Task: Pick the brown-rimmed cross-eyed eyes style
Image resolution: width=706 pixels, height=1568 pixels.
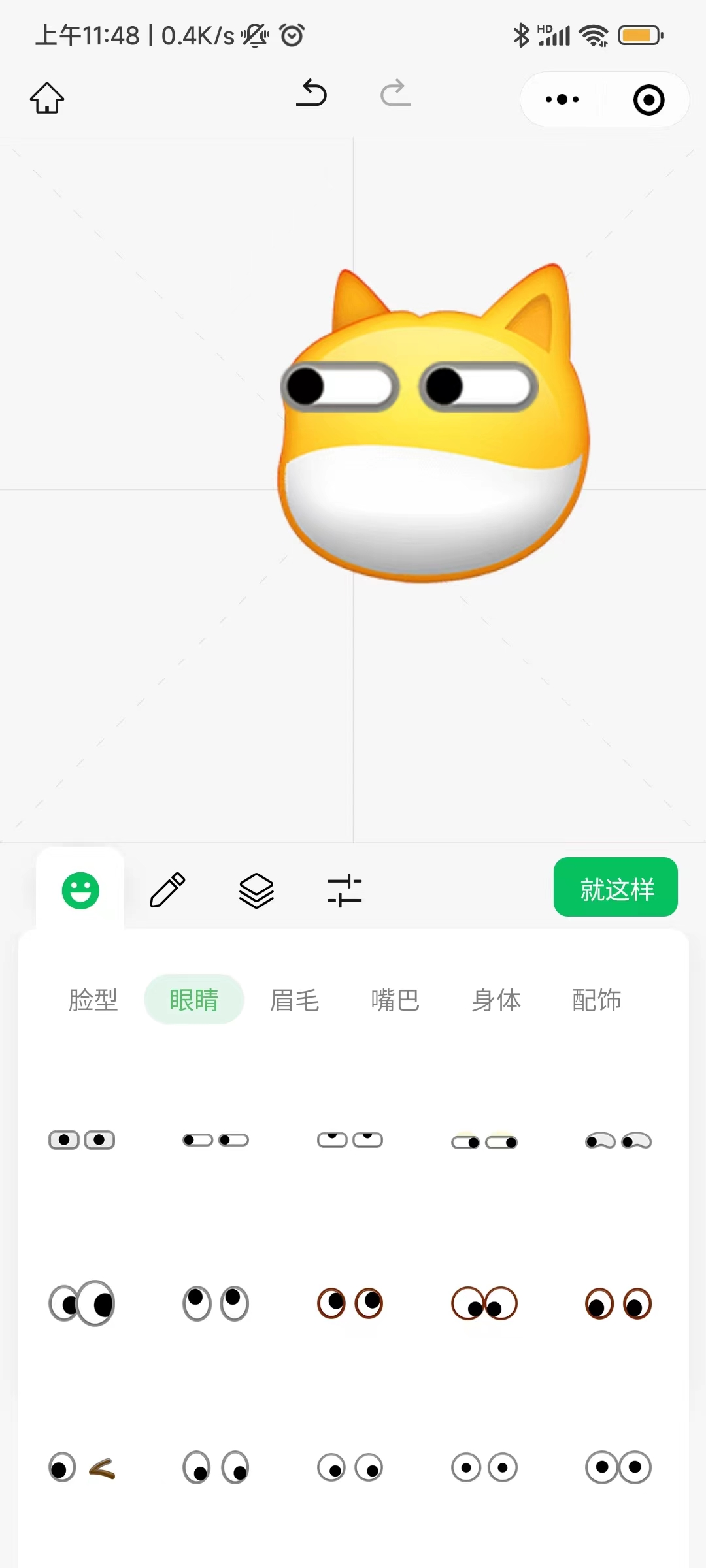Action: pyautogui.click(x=484, y=1304)
